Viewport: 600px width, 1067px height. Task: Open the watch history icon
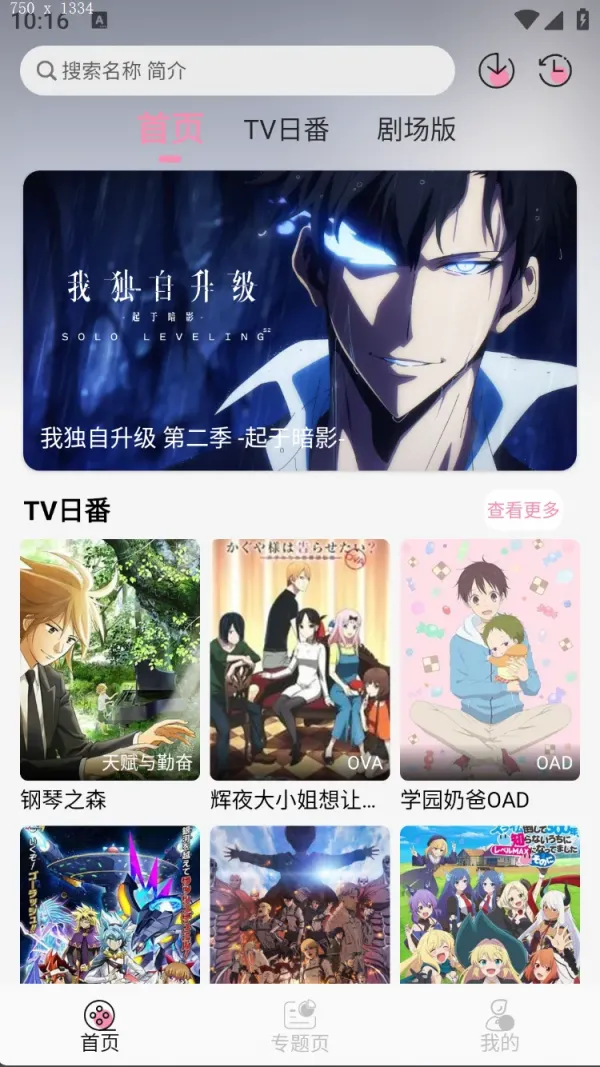coord(555,71)
